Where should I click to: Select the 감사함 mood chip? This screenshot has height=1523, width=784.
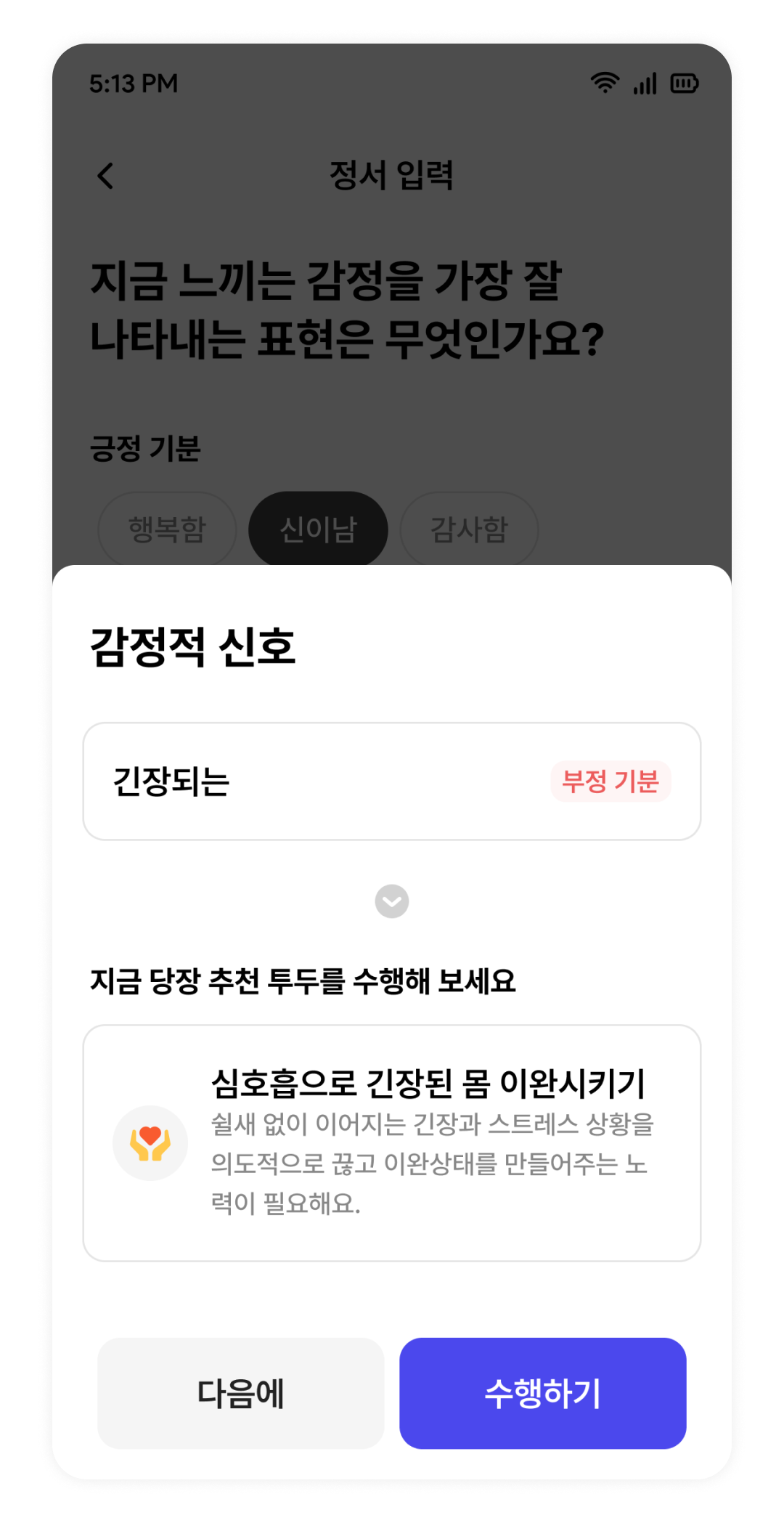click(x=469, y=529)
